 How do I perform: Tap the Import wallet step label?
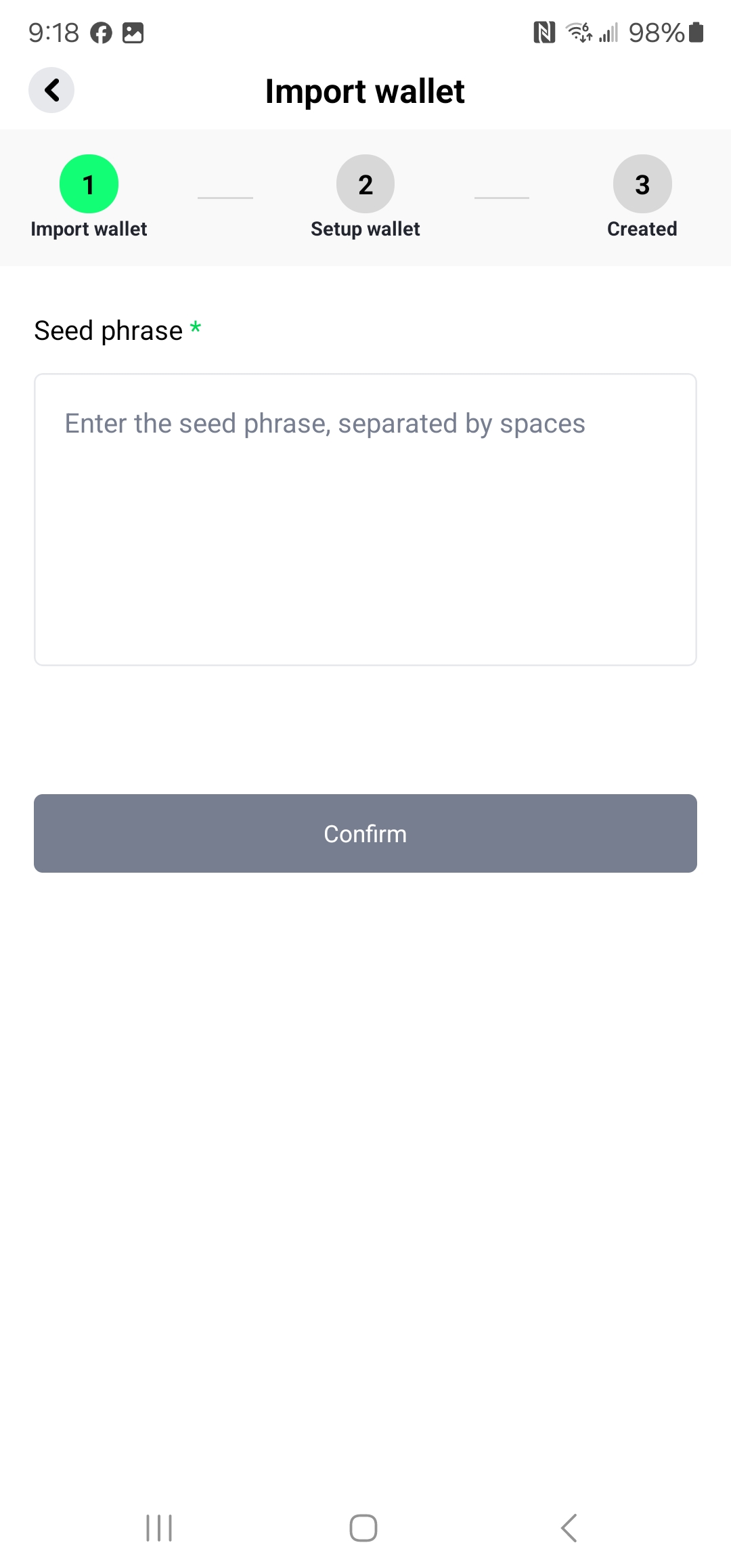click(89, 228)
